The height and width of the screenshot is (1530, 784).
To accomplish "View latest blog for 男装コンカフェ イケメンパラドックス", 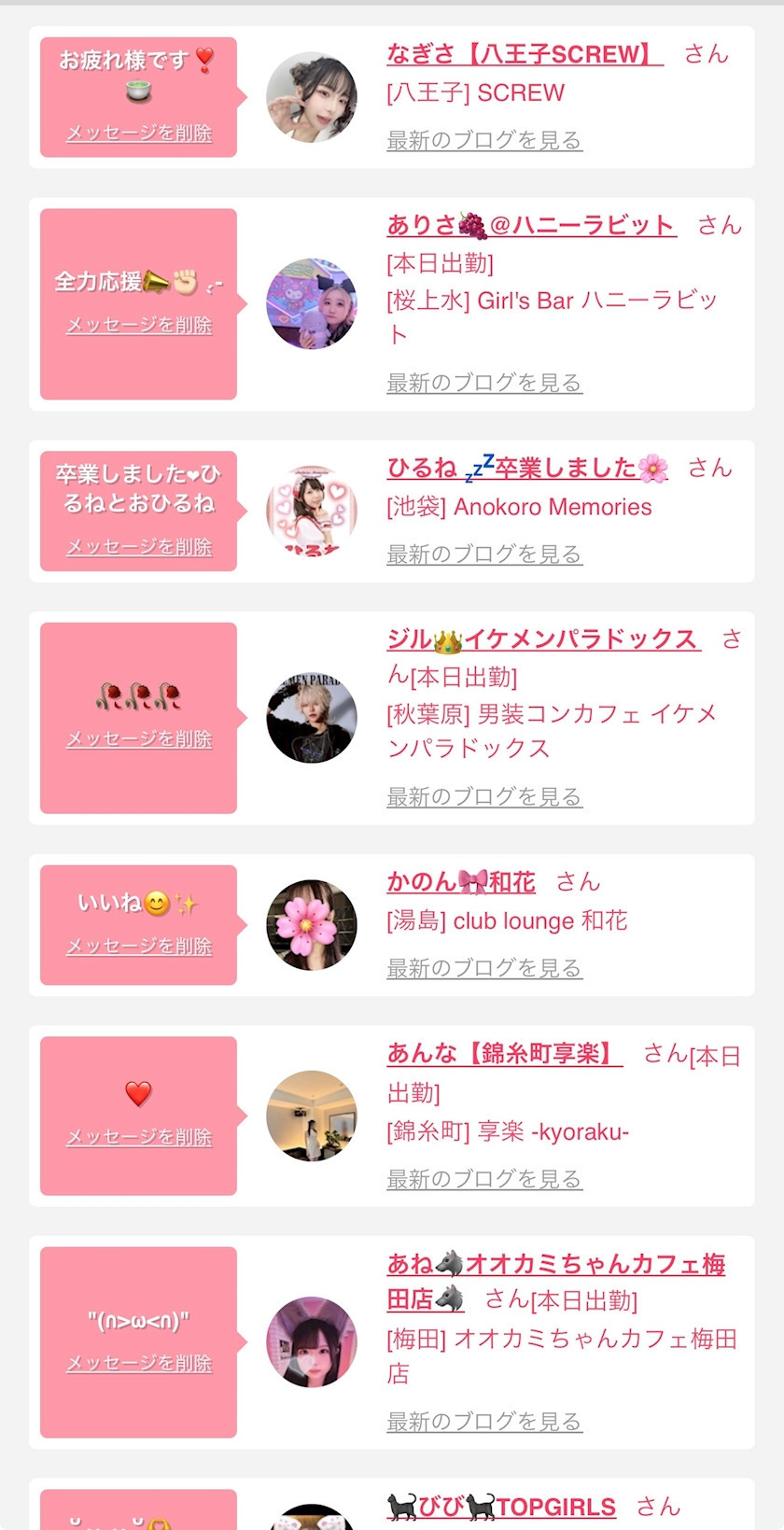I will [x=484, y=797].
